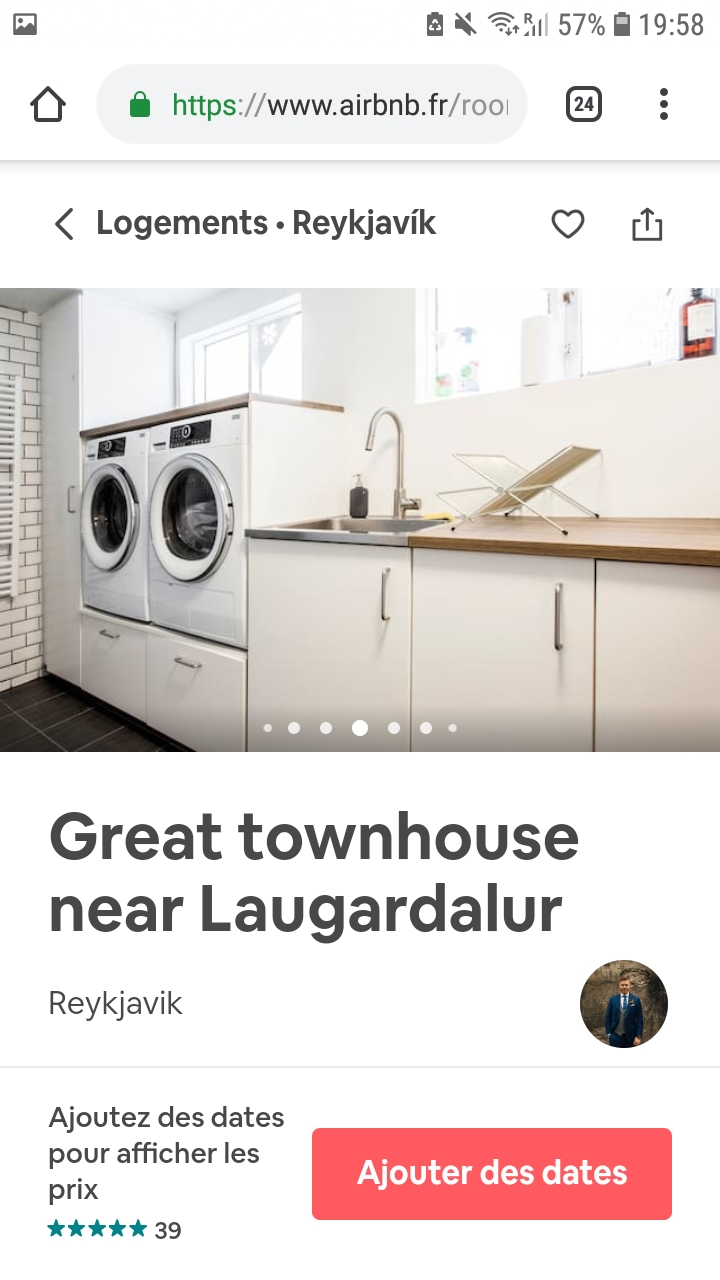This screenshot has width=720, height=1280.
Task: View the 24 open browser tabs
Action: (584, 104)
